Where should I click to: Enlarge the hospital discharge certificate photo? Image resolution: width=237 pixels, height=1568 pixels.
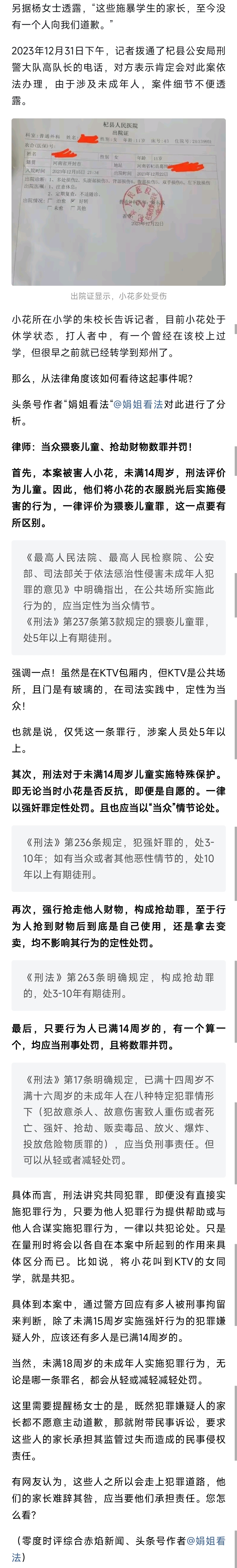click(118, 201)
